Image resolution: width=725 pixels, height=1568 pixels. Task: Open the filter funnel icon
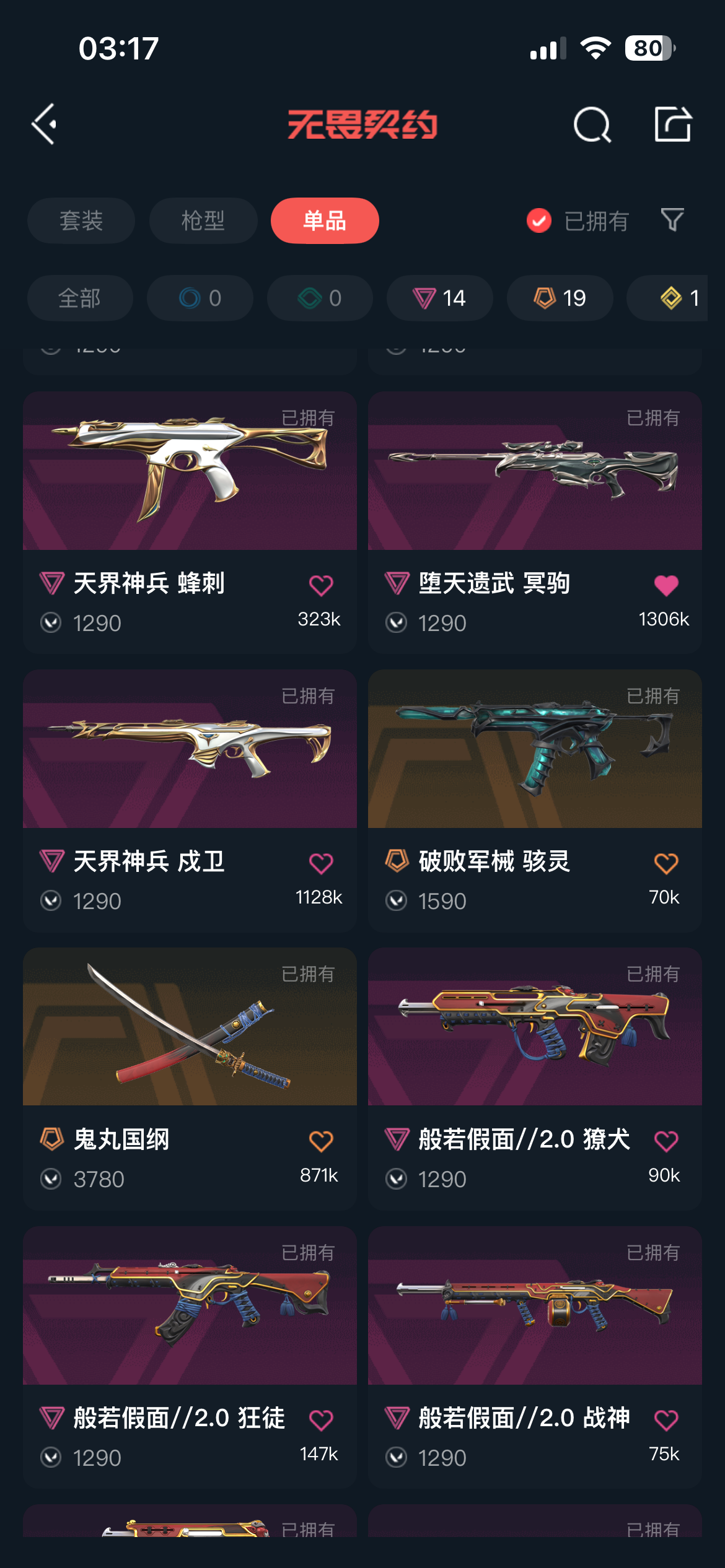point(672,220)
